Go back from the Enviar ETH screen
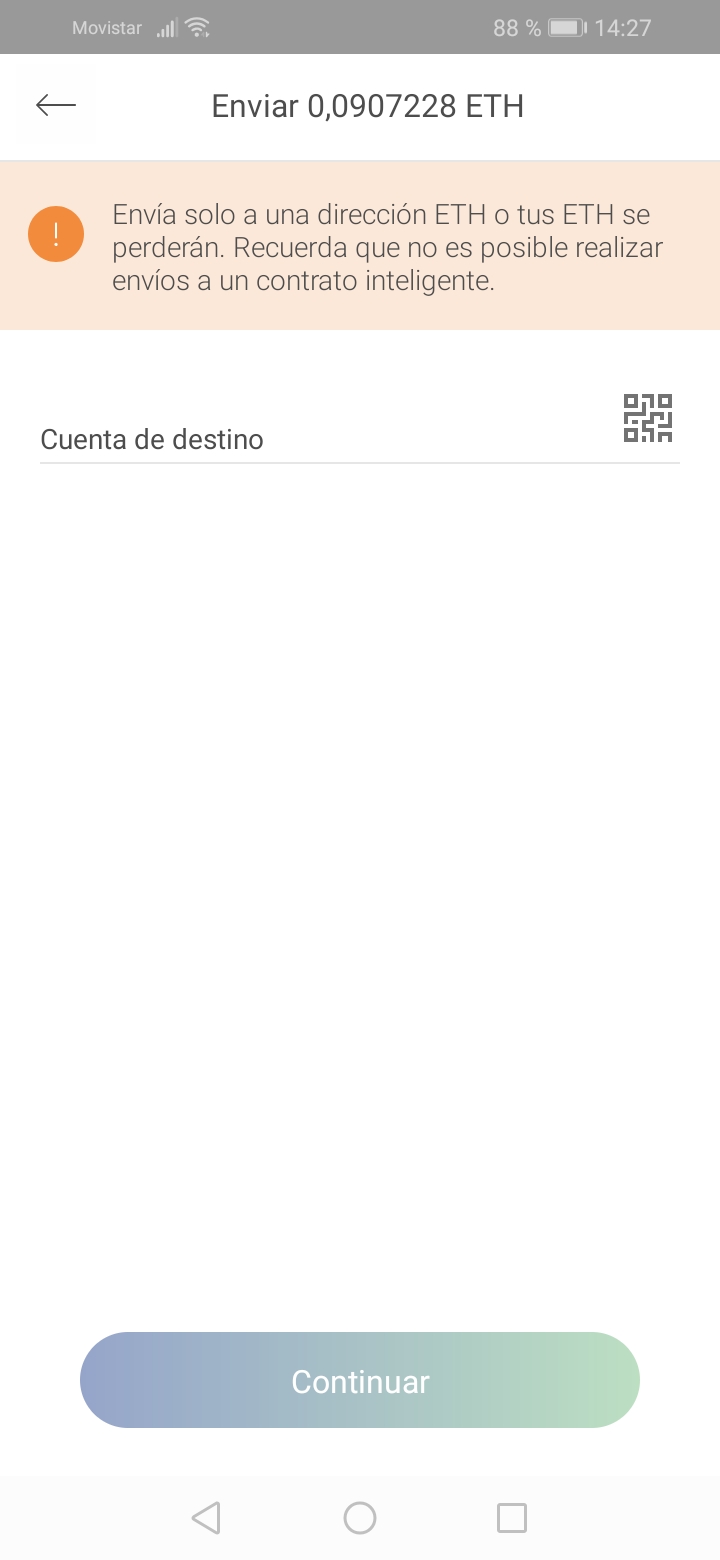The width and height of the screenshot is (720, 1560). (x=56, y=105)
